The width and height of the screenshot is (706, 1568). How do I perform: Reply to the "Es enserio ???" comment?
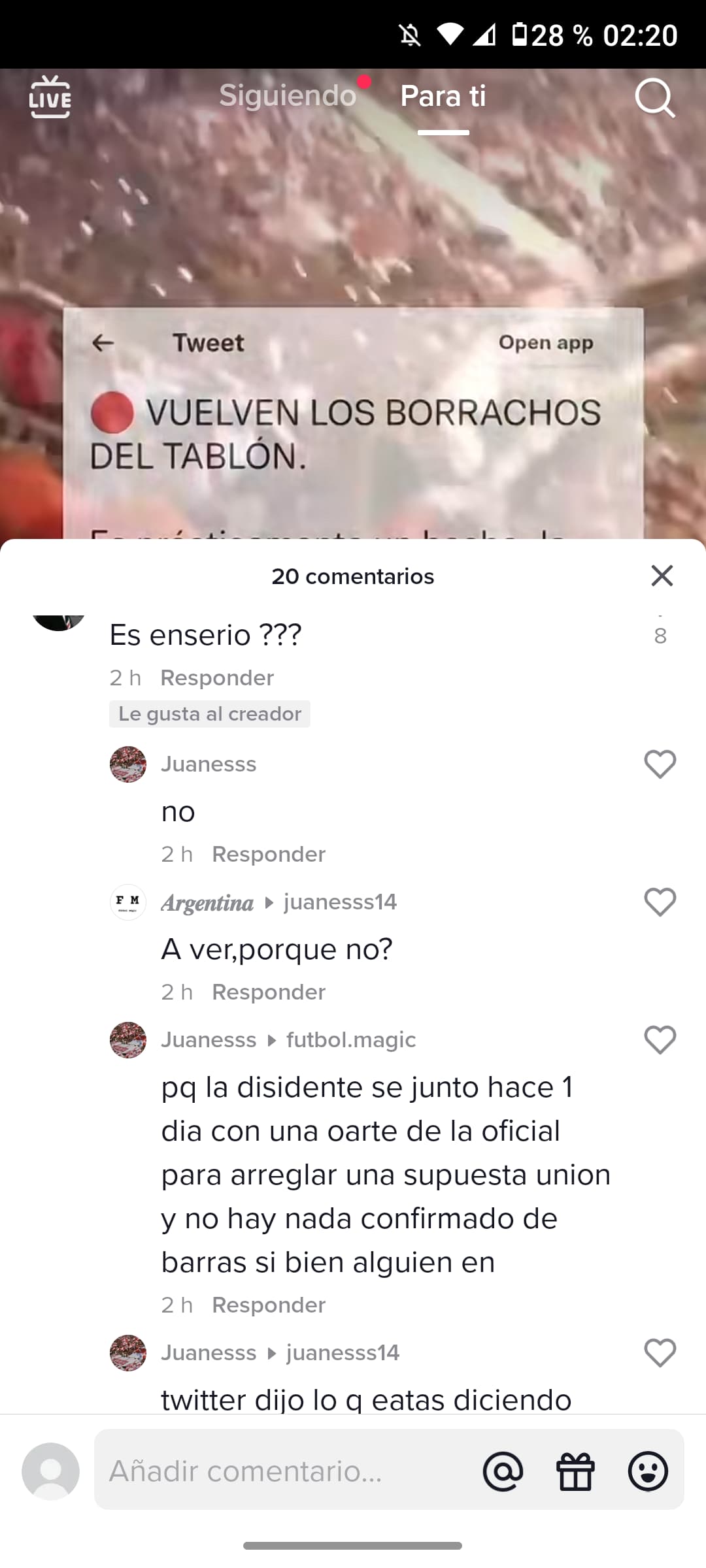[x=217, y=678]
